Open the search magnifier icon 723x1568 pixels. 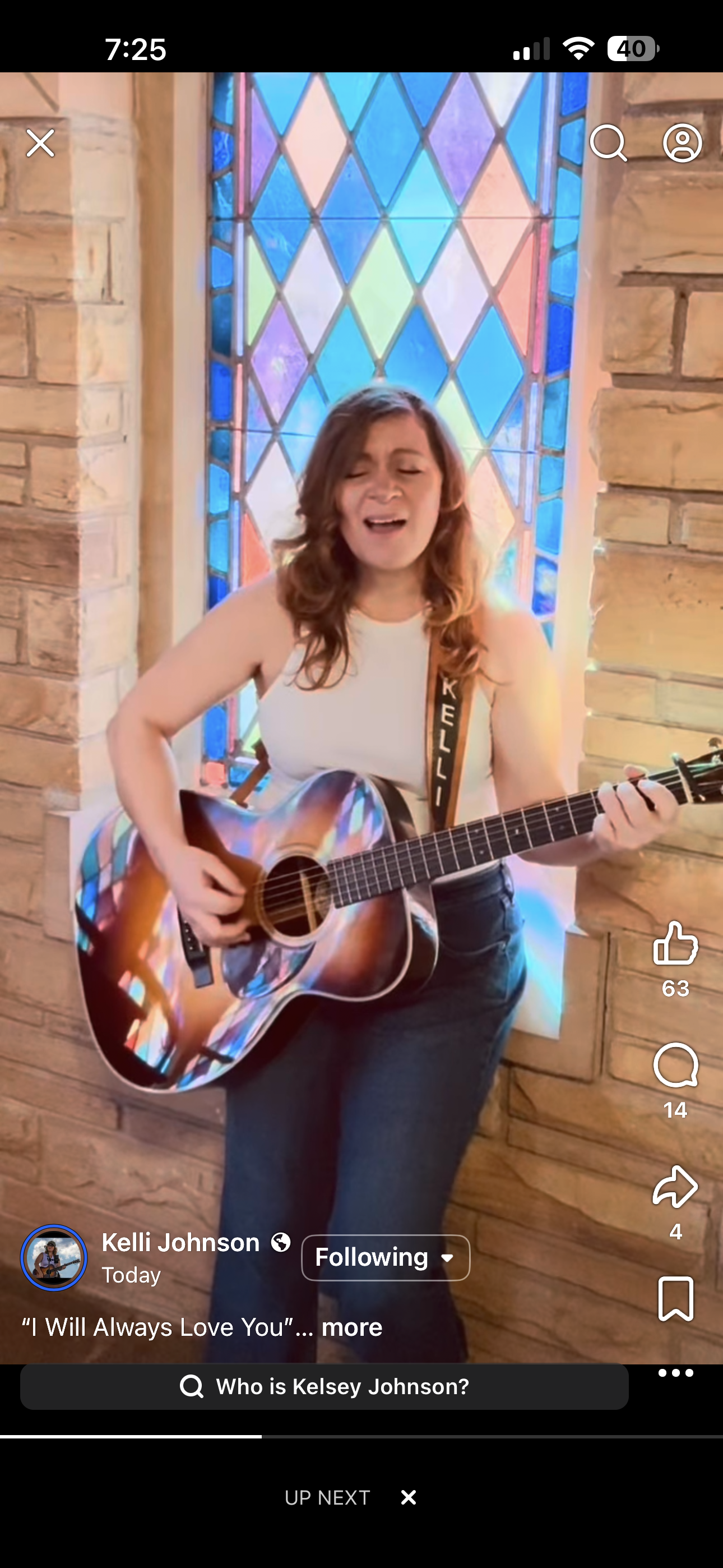coord(608,144)
